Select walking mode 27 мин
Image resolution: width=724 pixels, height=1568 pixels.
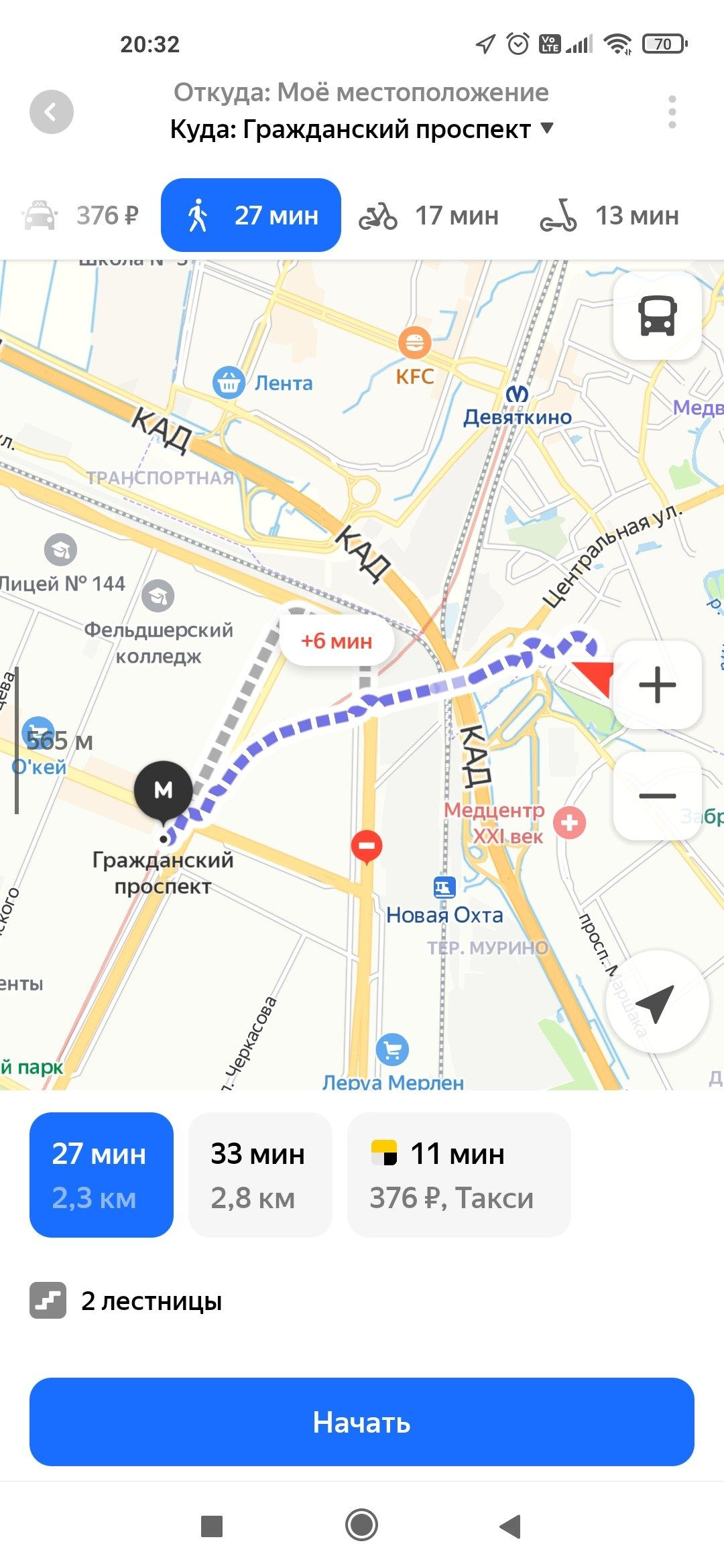pyautogui.click(x=251, y=216)
